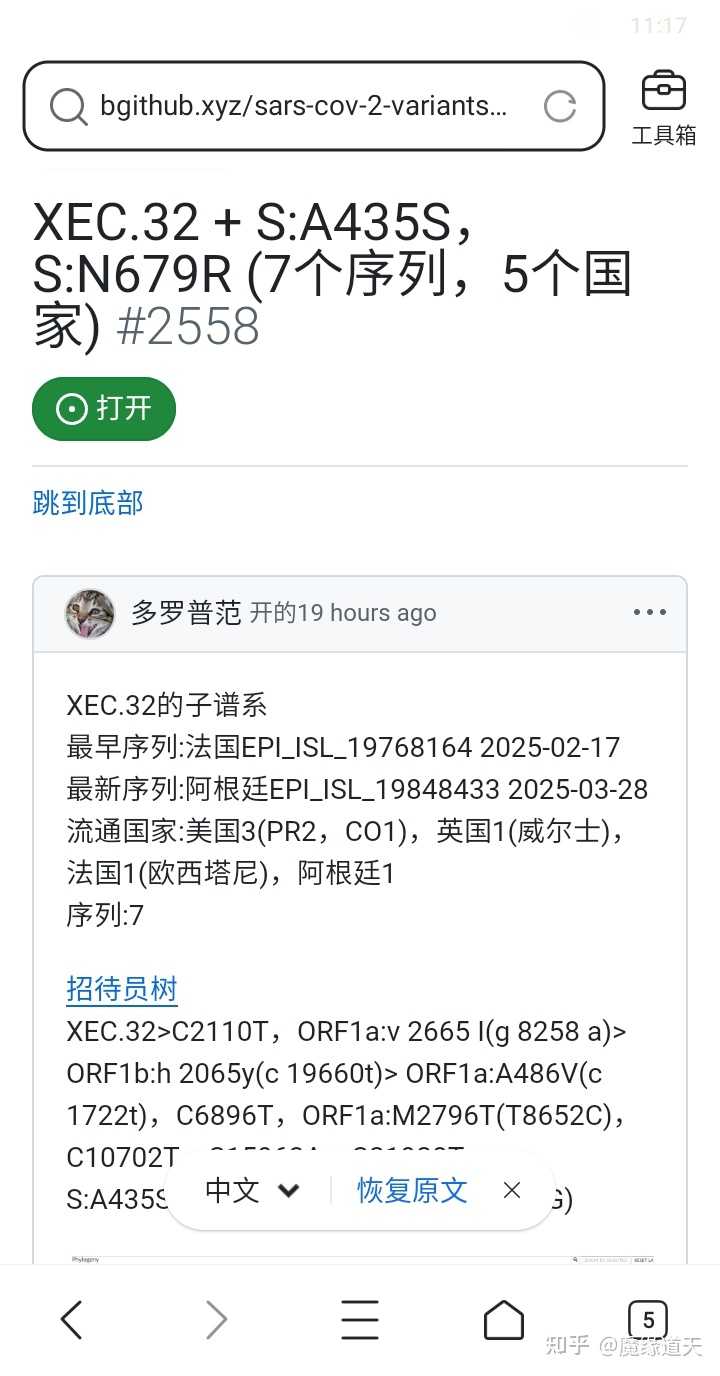
Task: Go back to the previous page
Action: pos(72,1320)
